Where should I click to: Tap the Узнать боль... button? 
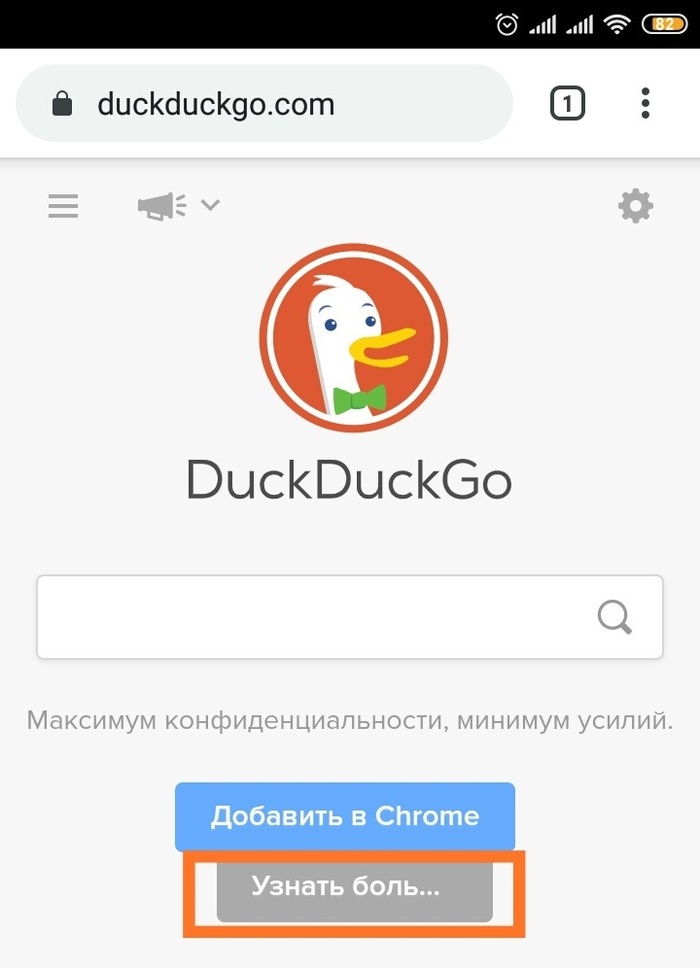[x=354, y=886]
